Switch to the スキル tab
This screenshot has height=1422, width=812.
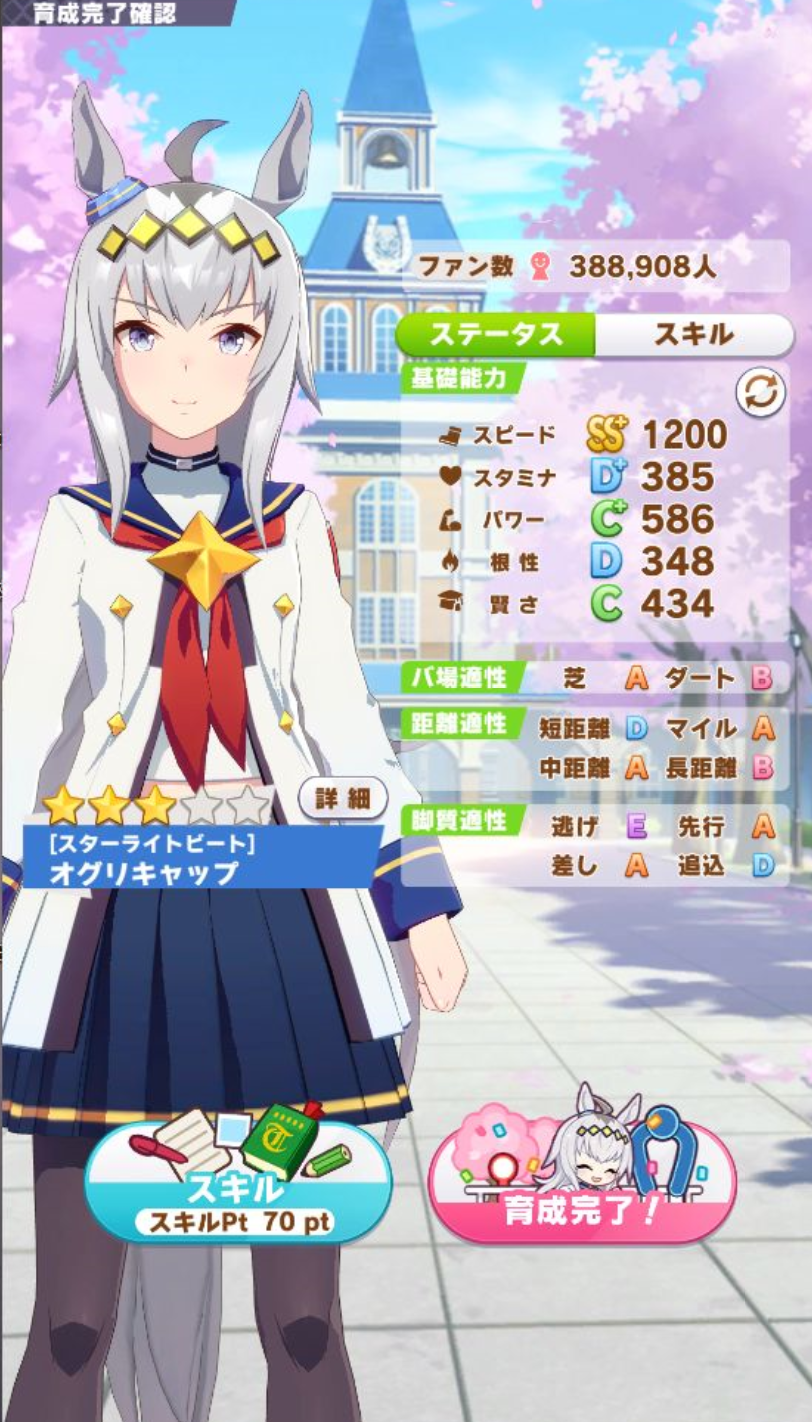click(693, 335)
